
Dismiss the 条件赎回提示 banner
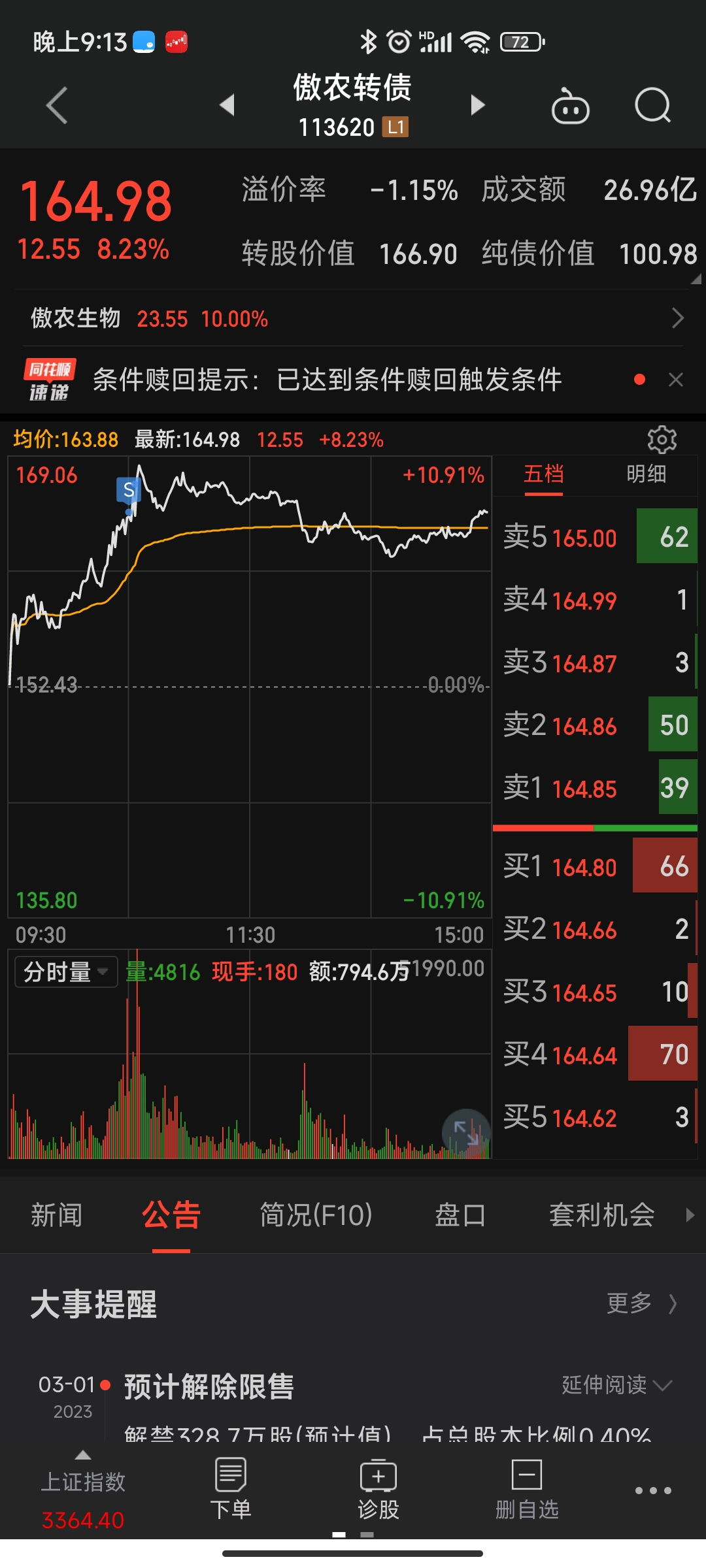(676, 380)
